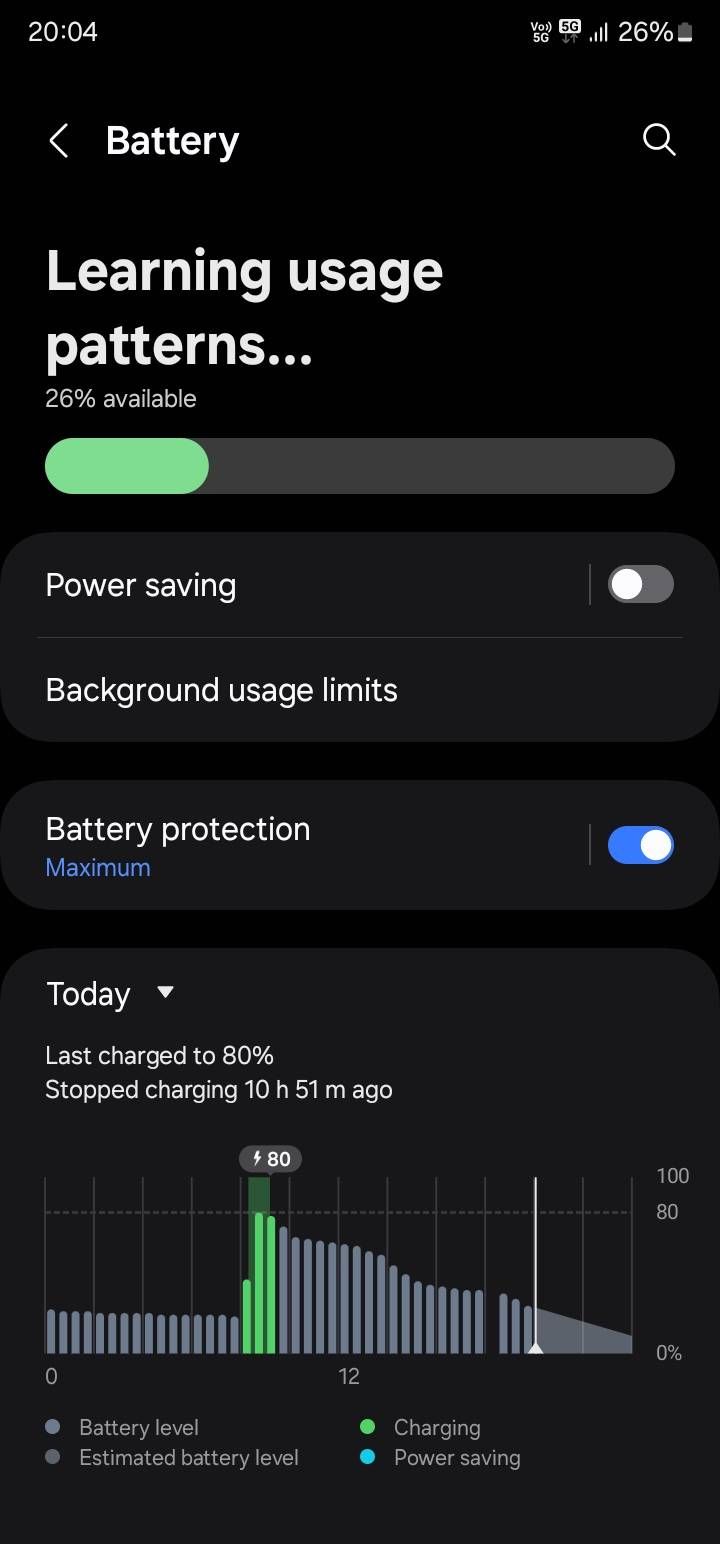Screen dimensions: 720x1544
Task: Expand the Today dropdown
Action: click(x=110, y=994)
